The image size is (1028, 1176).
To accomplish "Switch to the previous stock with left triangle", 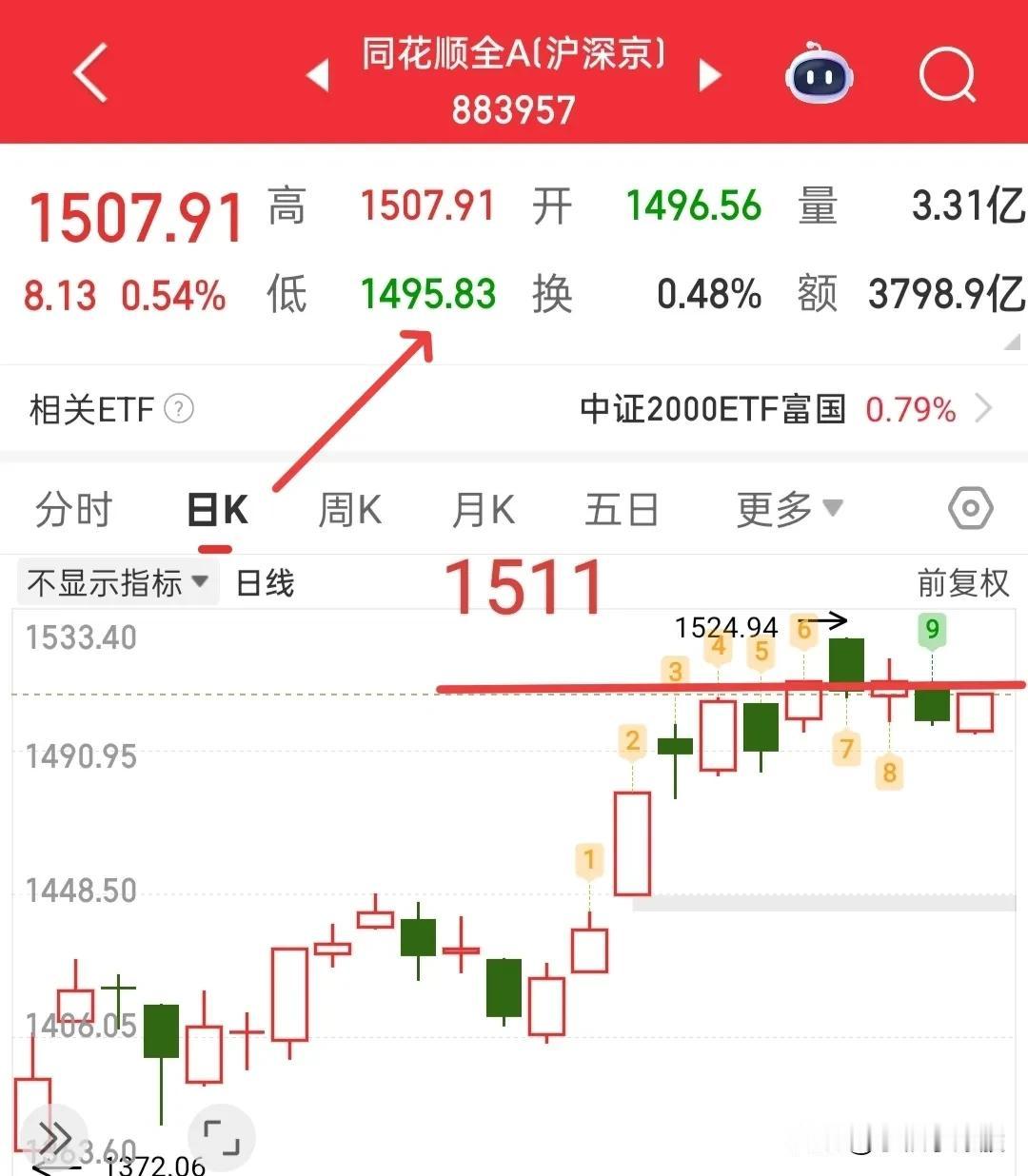I will pos(318,75).
